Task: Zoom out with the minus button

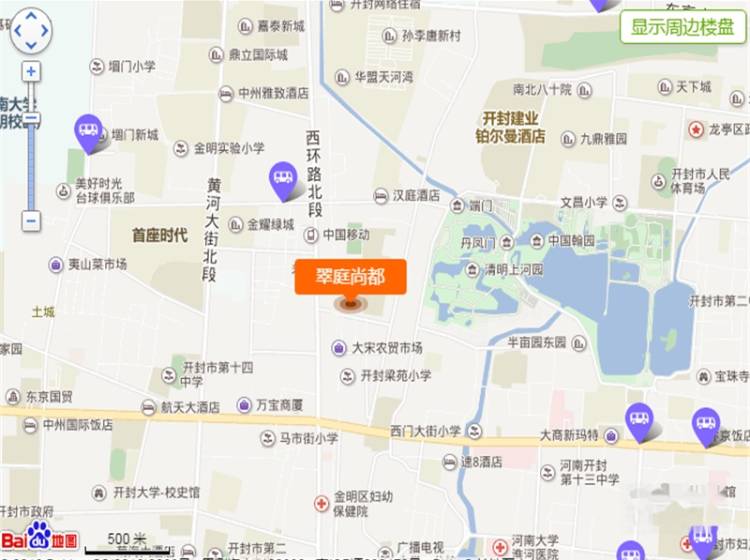Action: (x=31, y=221)
